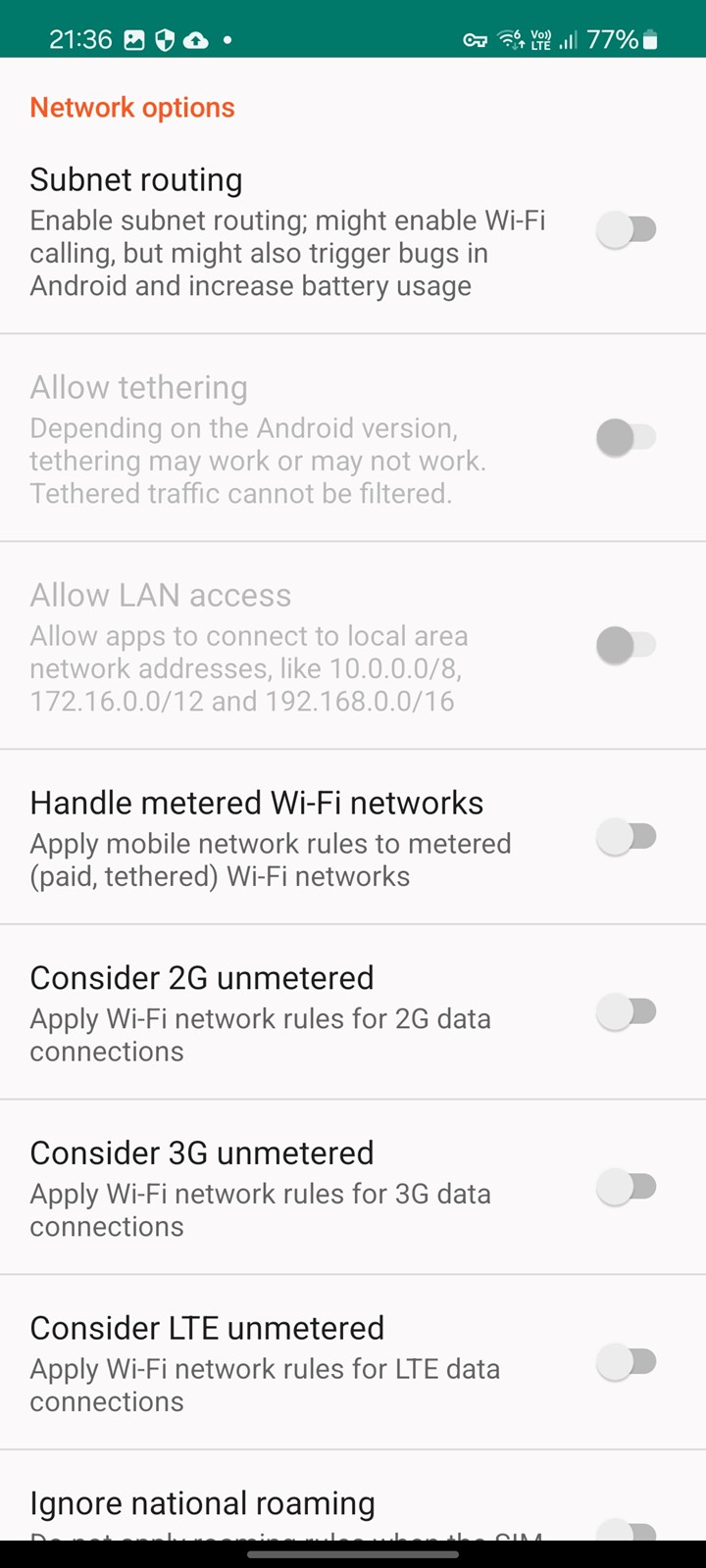Turn on Handle metered Wi-Fi networks

[x=627, y=837]
